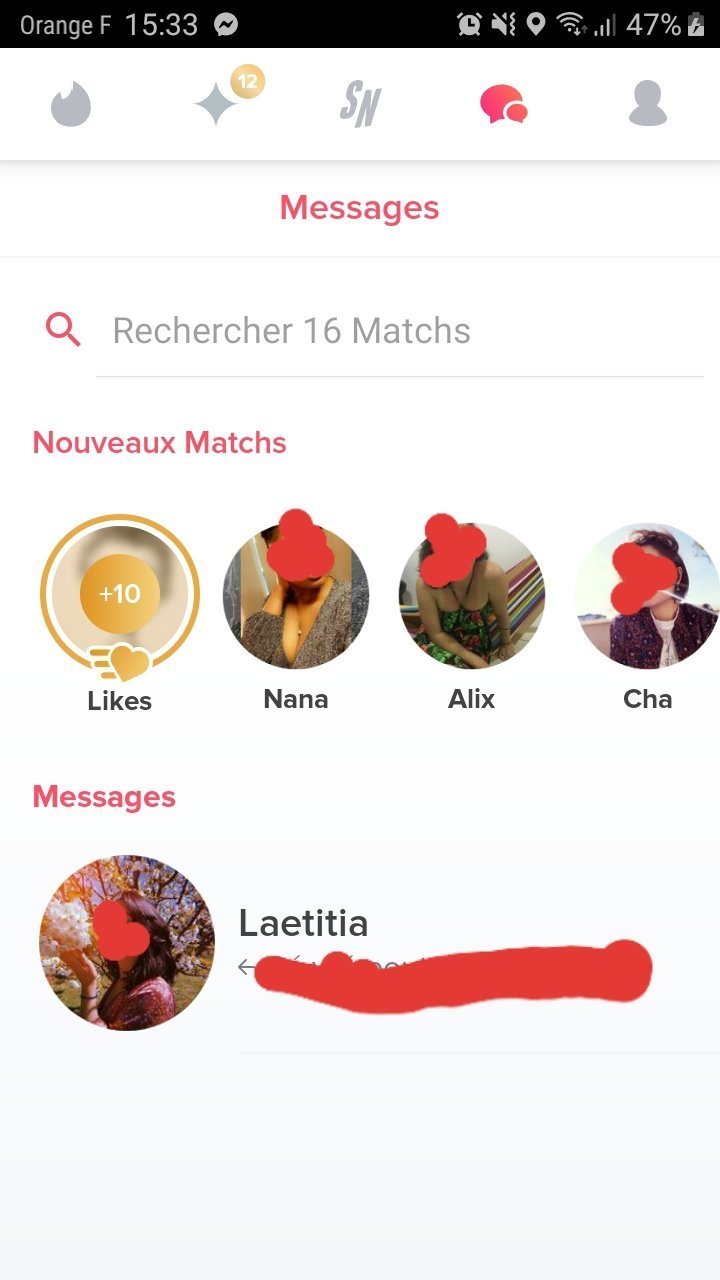
Task: Tap the Rechercher 16 Matchs search field
Action: click(400, 331)
